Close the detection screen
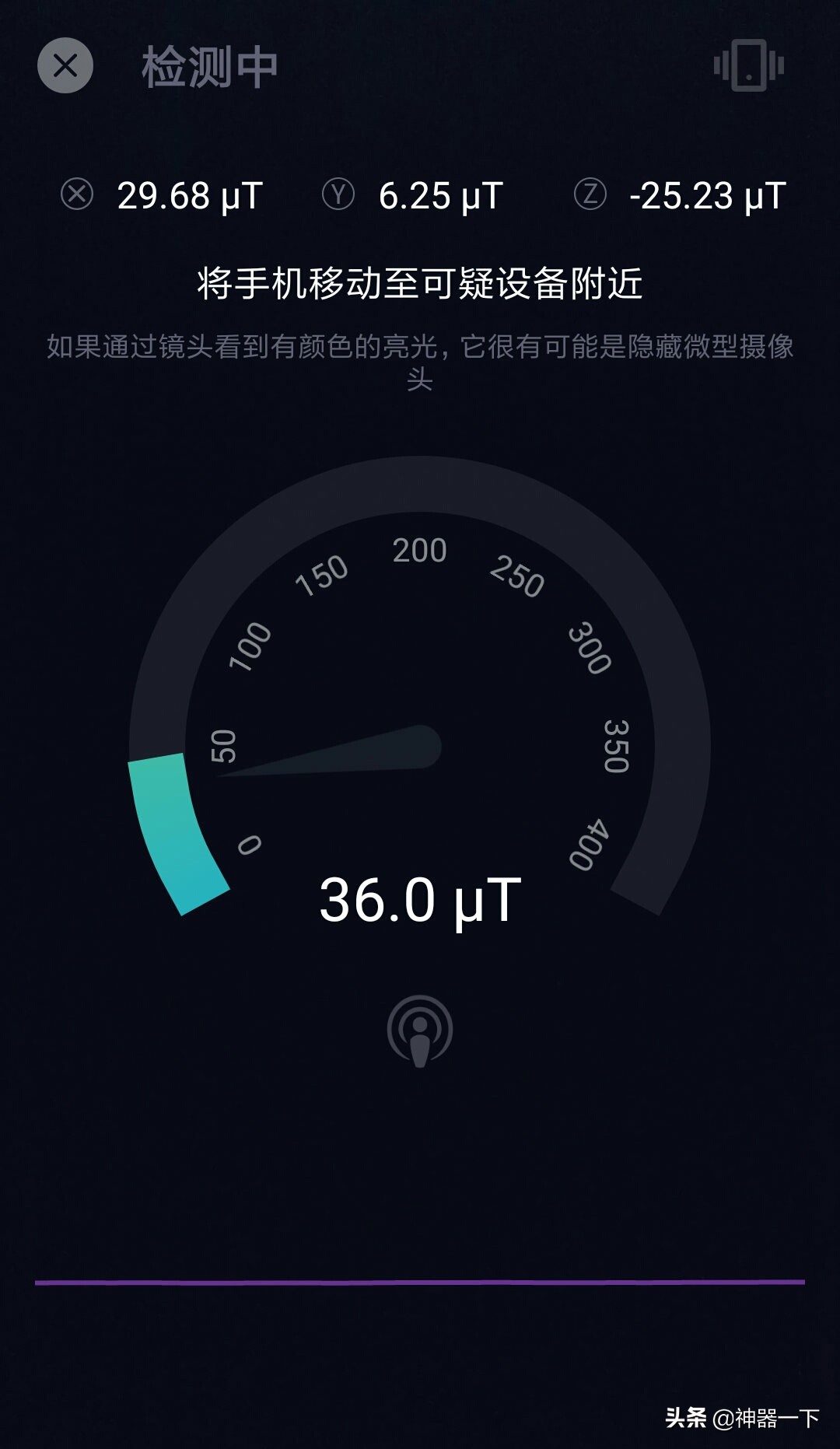Image resolution: width=840 pixels, height=1449 pixels. click(65, 65)
